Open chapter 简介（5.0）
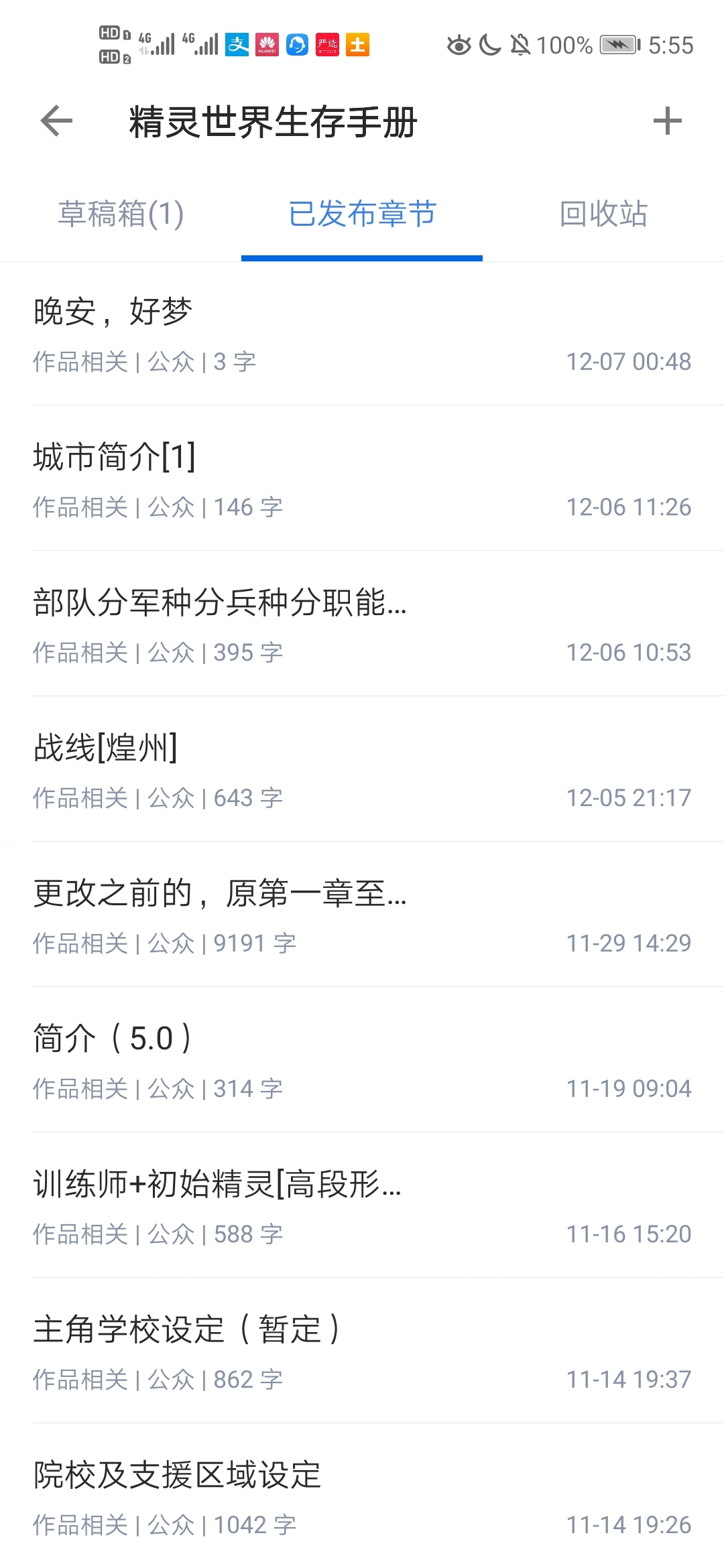The height and width of the screenshot is (1568, 724). click(x=362, y=1060)
